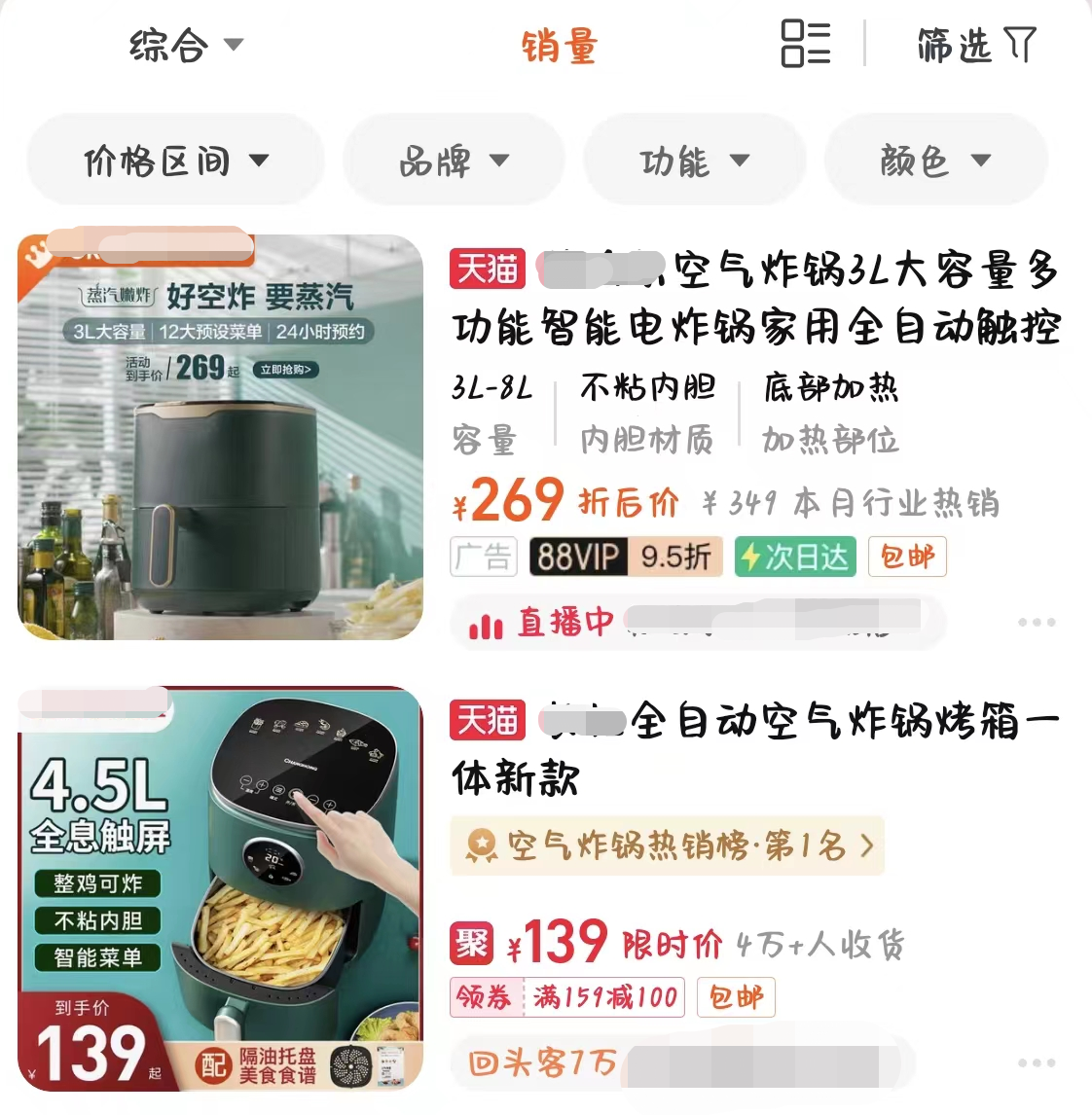Expand the 功能 function filter
Screen dimensions: 1092x1115
694,160
